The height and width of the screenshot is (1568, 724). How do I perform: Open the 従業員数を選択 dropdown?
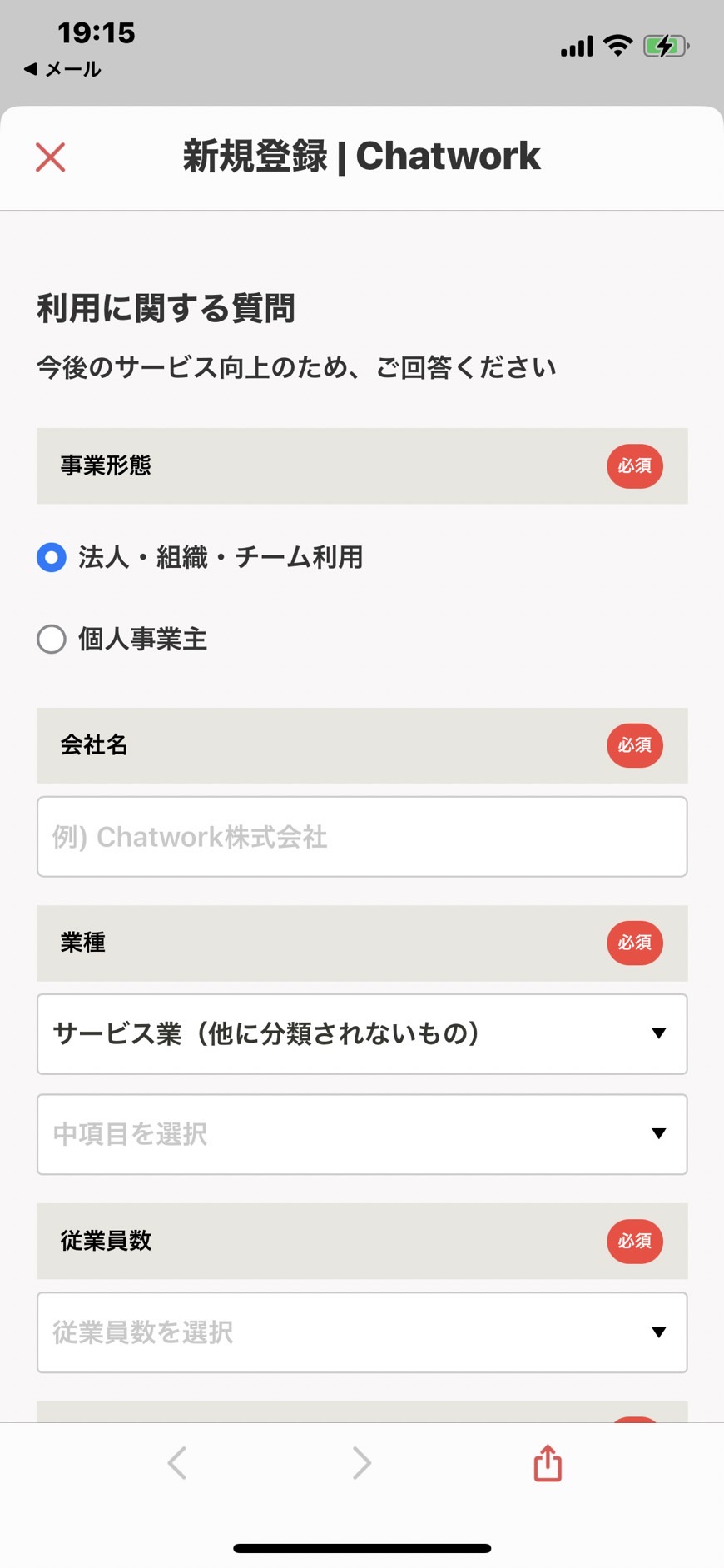click(362, 1332)
